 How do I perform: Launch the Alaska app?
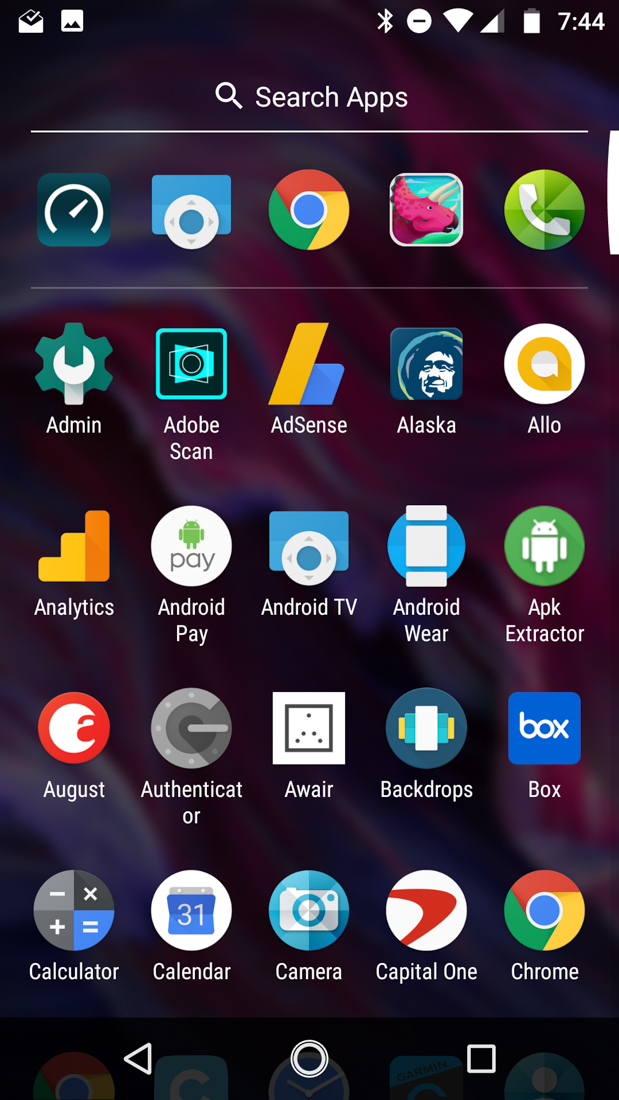tap(426, 364)
